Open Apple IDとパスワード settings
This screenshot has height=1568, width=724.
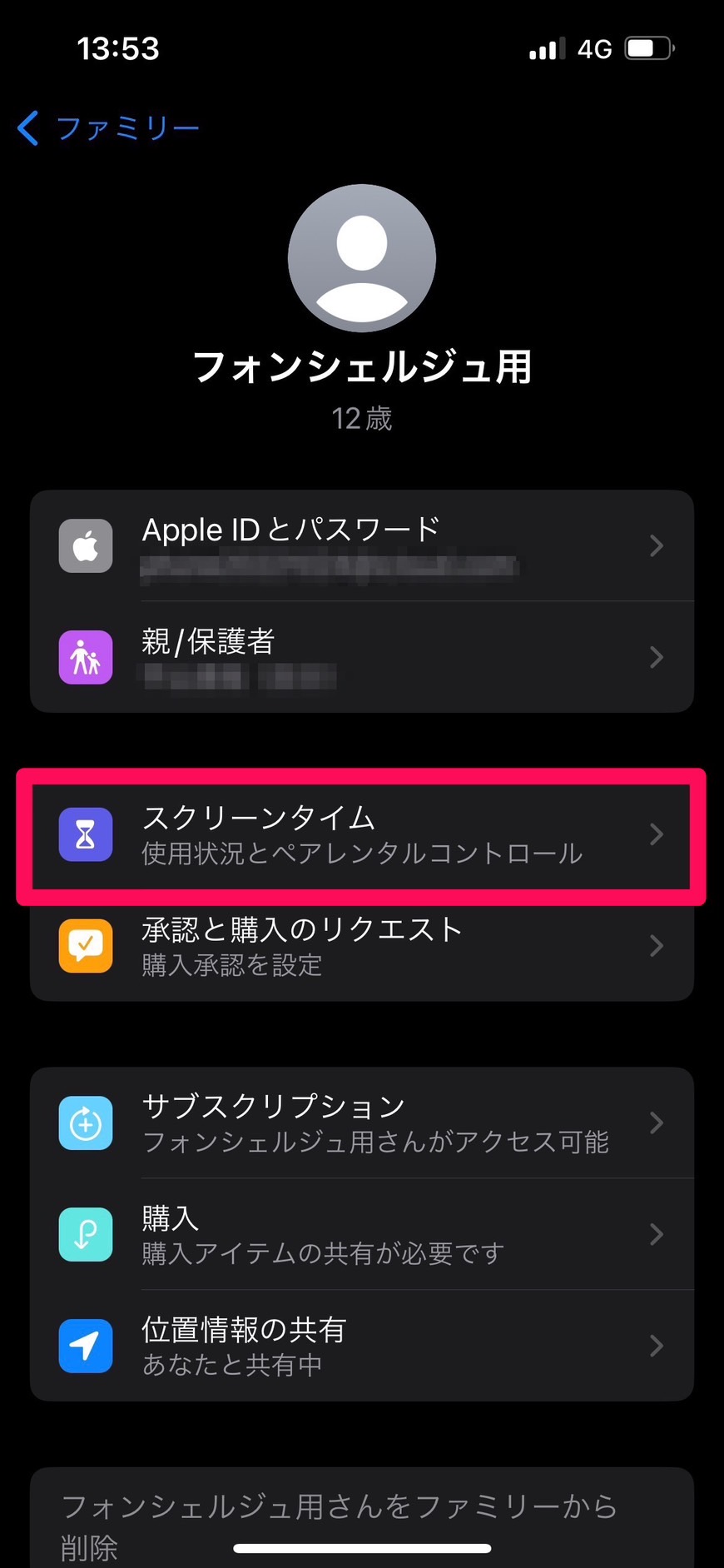point(362,545)
